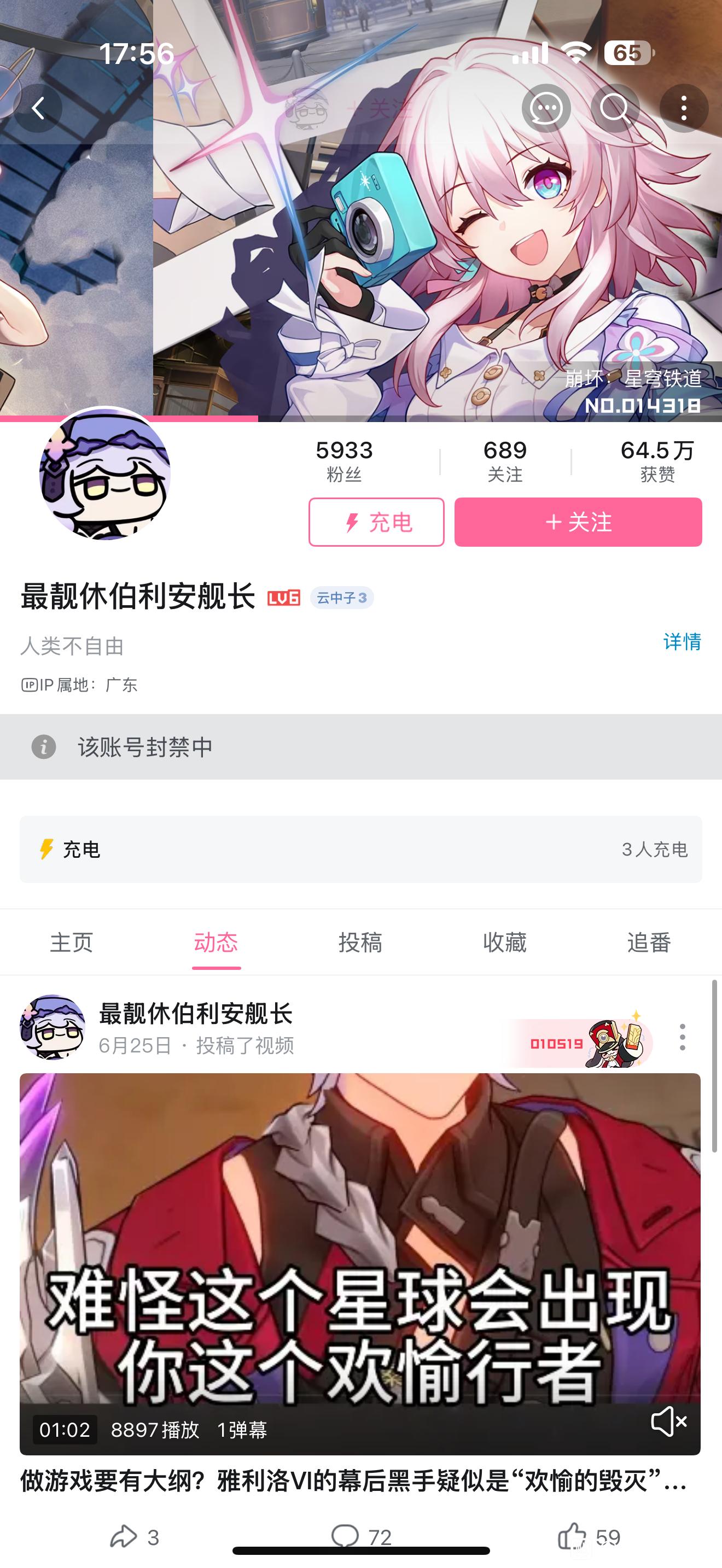This screenshot has width=722, height=1568.
Task: Open comments on the video post
Action: point(360,1536)
